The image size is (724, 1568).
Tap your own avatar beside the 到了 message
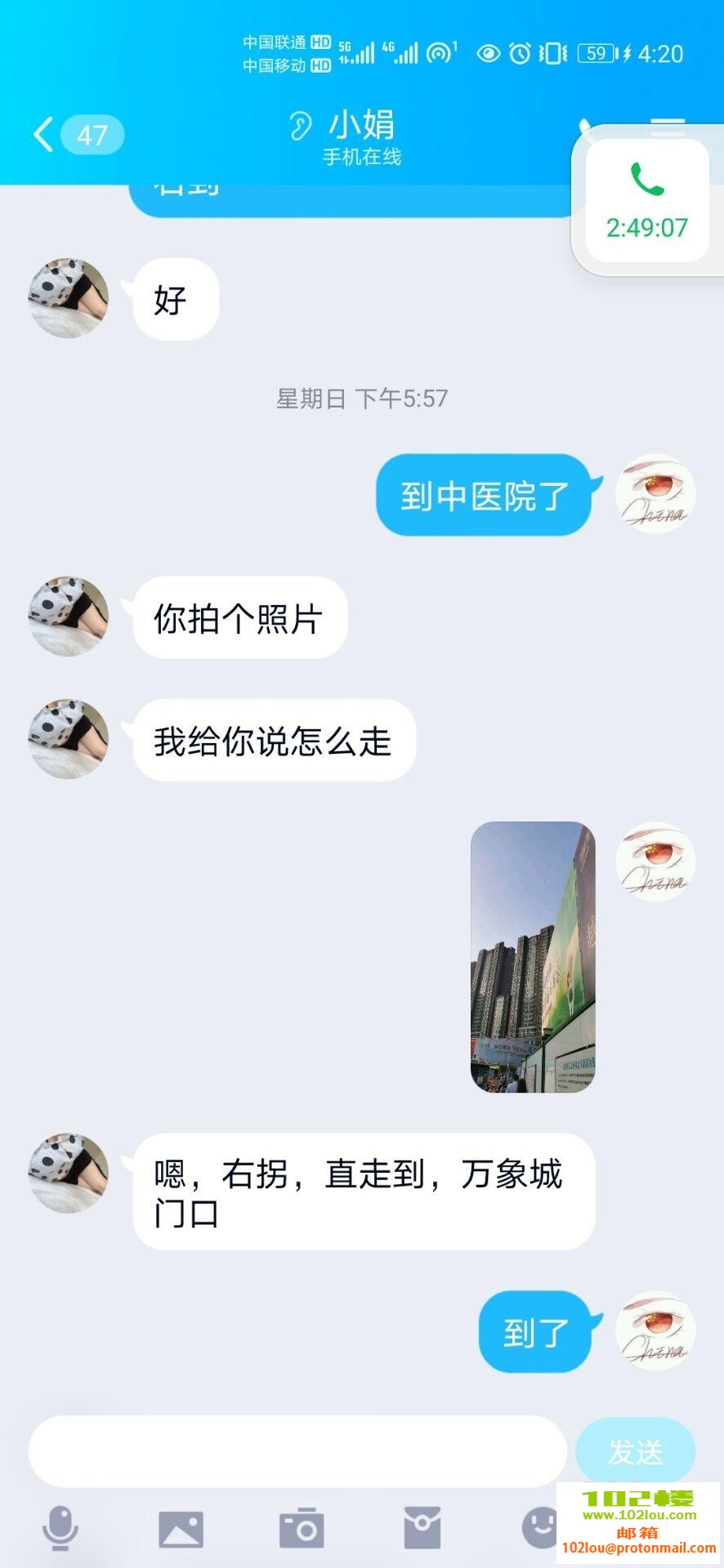pyautogui.click(x=655, y=1330)
